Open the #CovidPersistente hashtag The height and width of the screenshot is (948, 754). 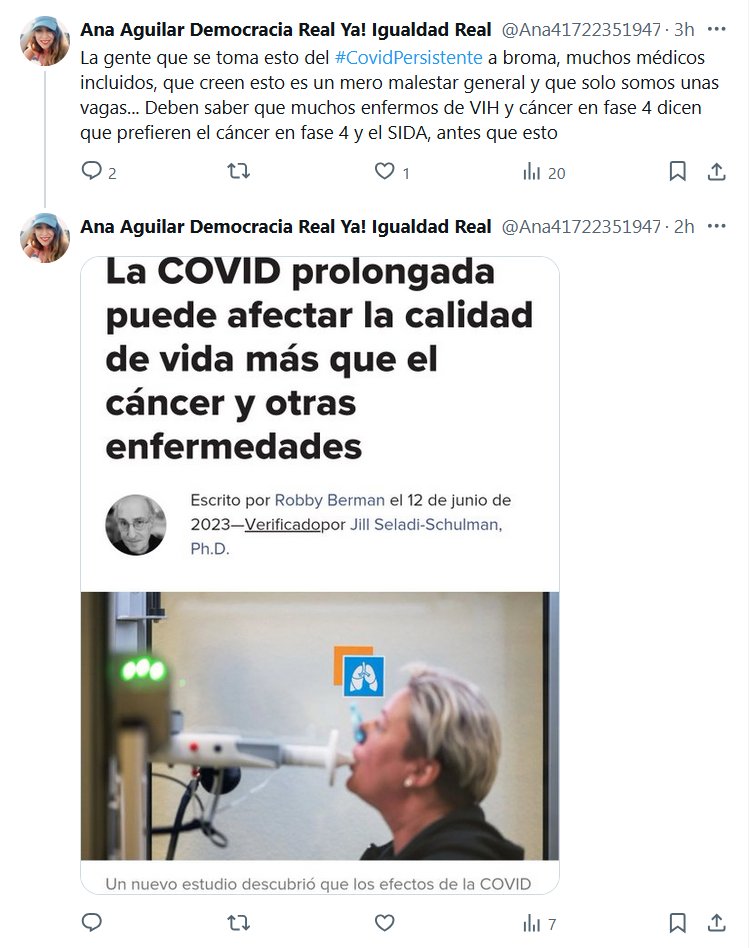[409, 58]
